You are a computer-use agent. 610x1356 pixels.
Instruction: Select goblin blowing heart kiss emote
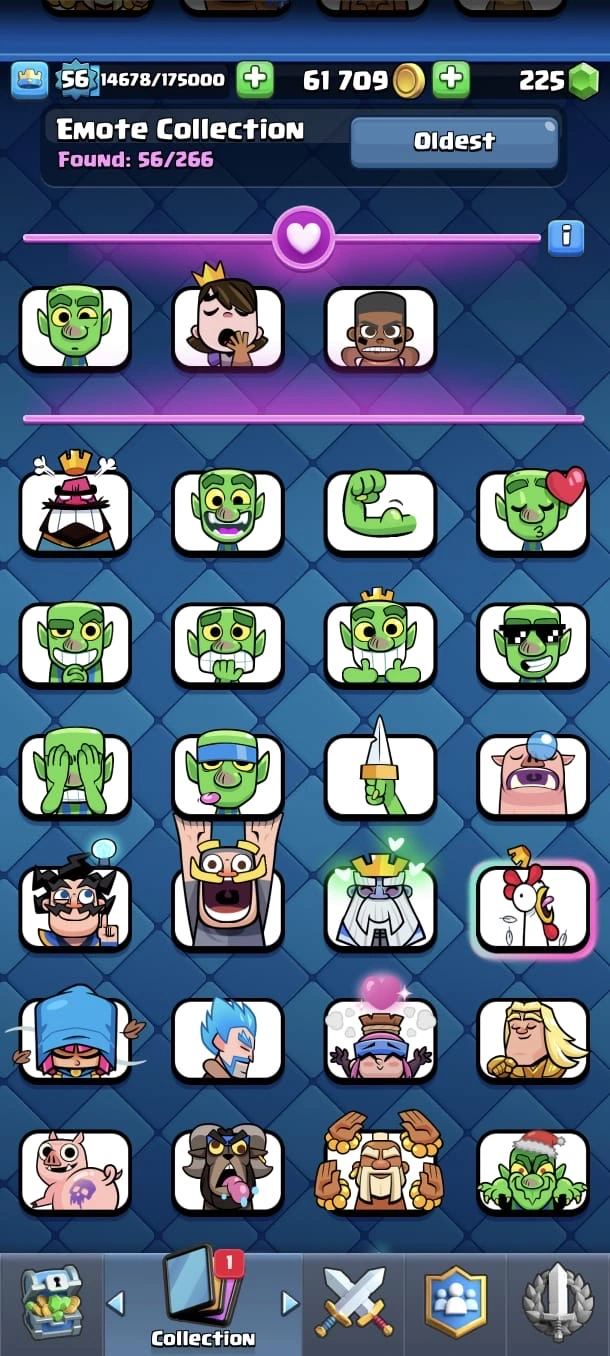pyautogui.click(x=532, y=512)
